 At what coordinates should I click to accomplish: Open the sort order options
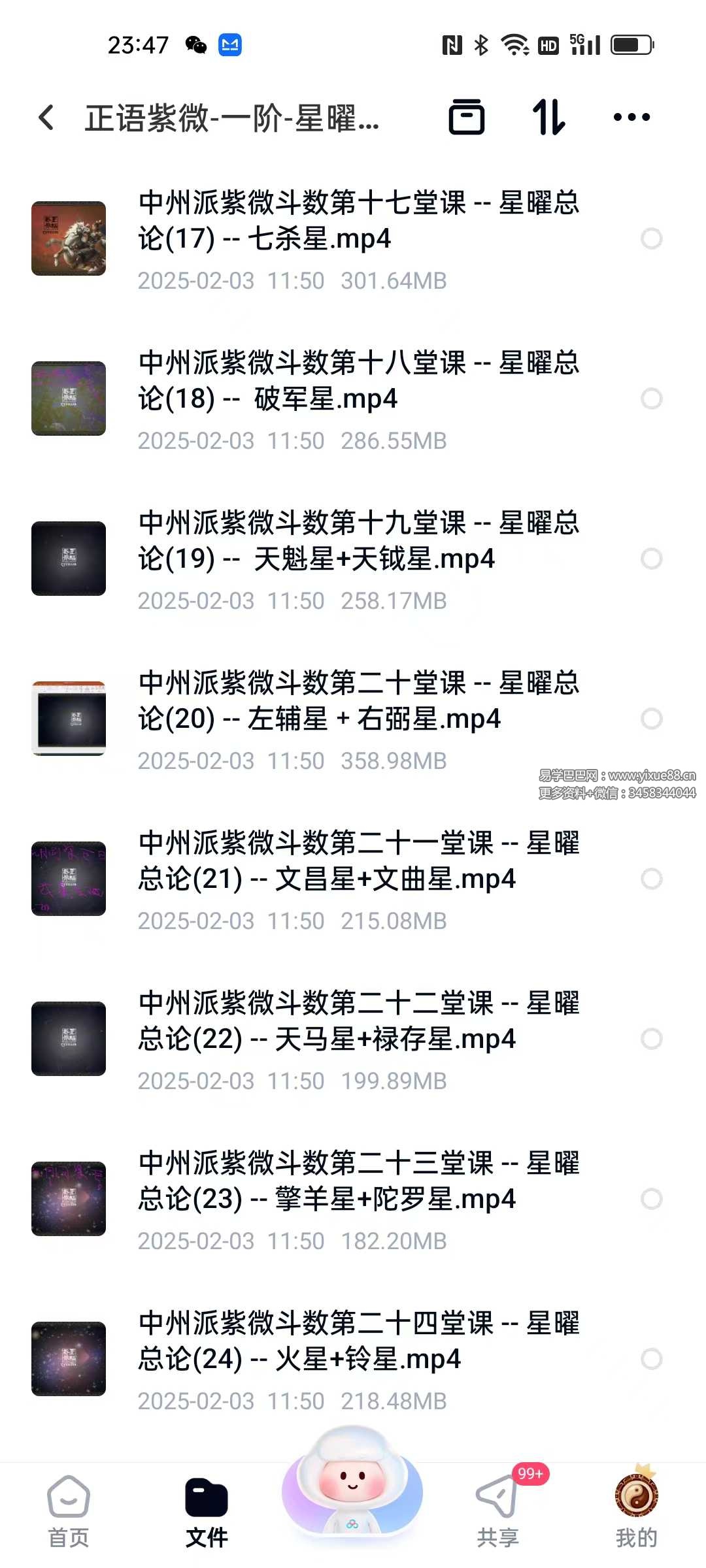[x=548, y=118]
